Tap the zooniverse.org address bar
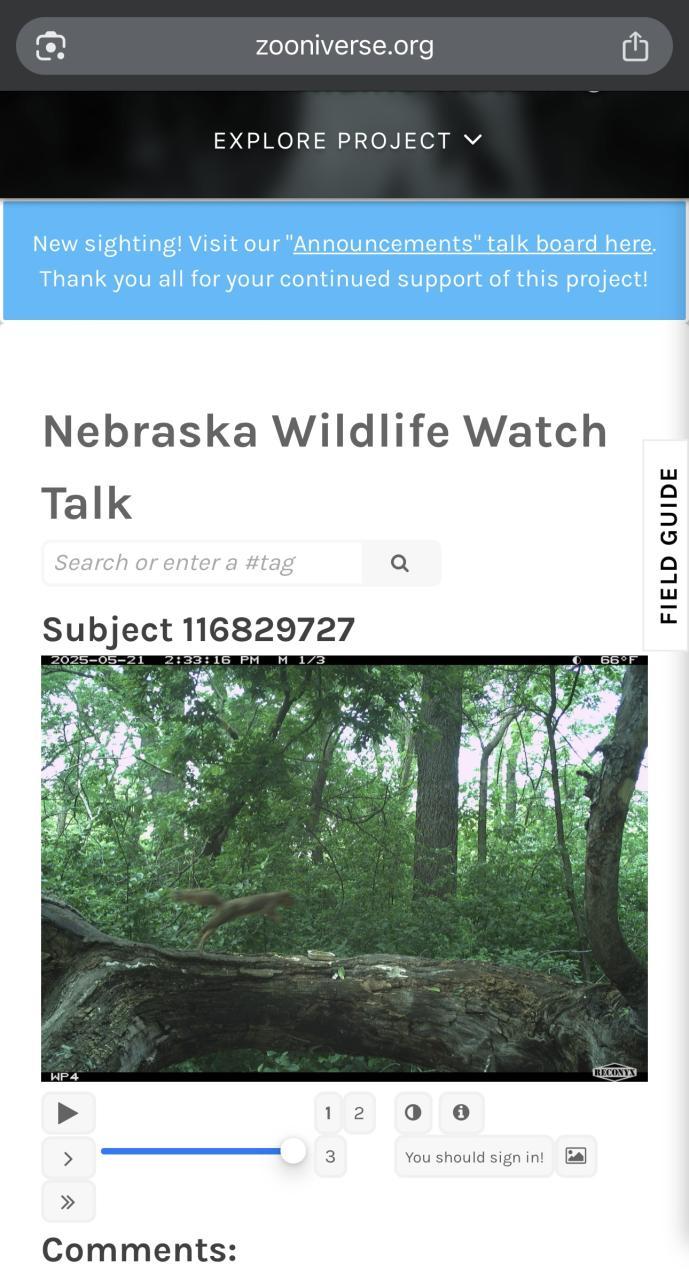 tap(344, 46)
